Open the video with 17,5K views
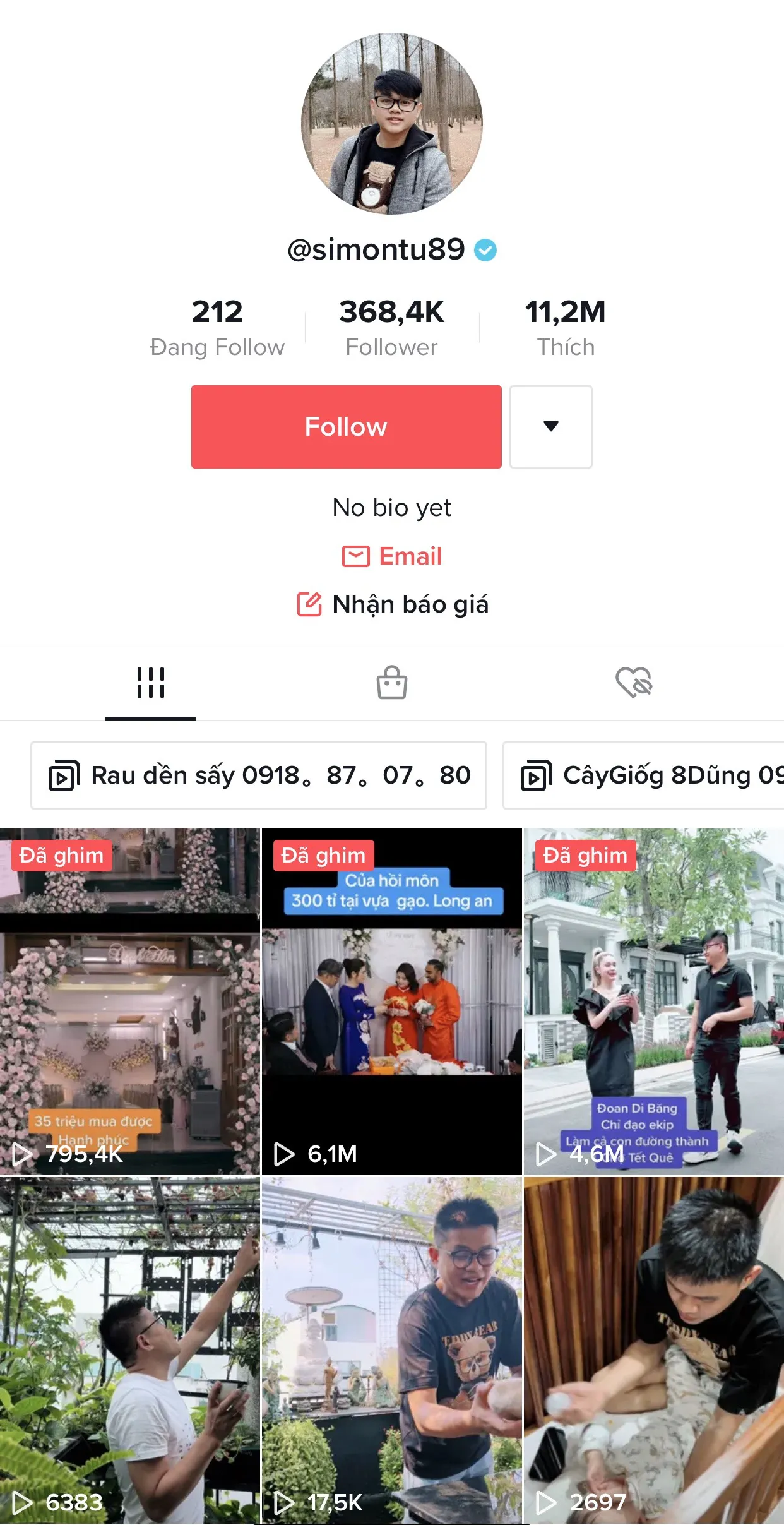The width and height of the screenshot is (784, 1525). [391, 1350]
